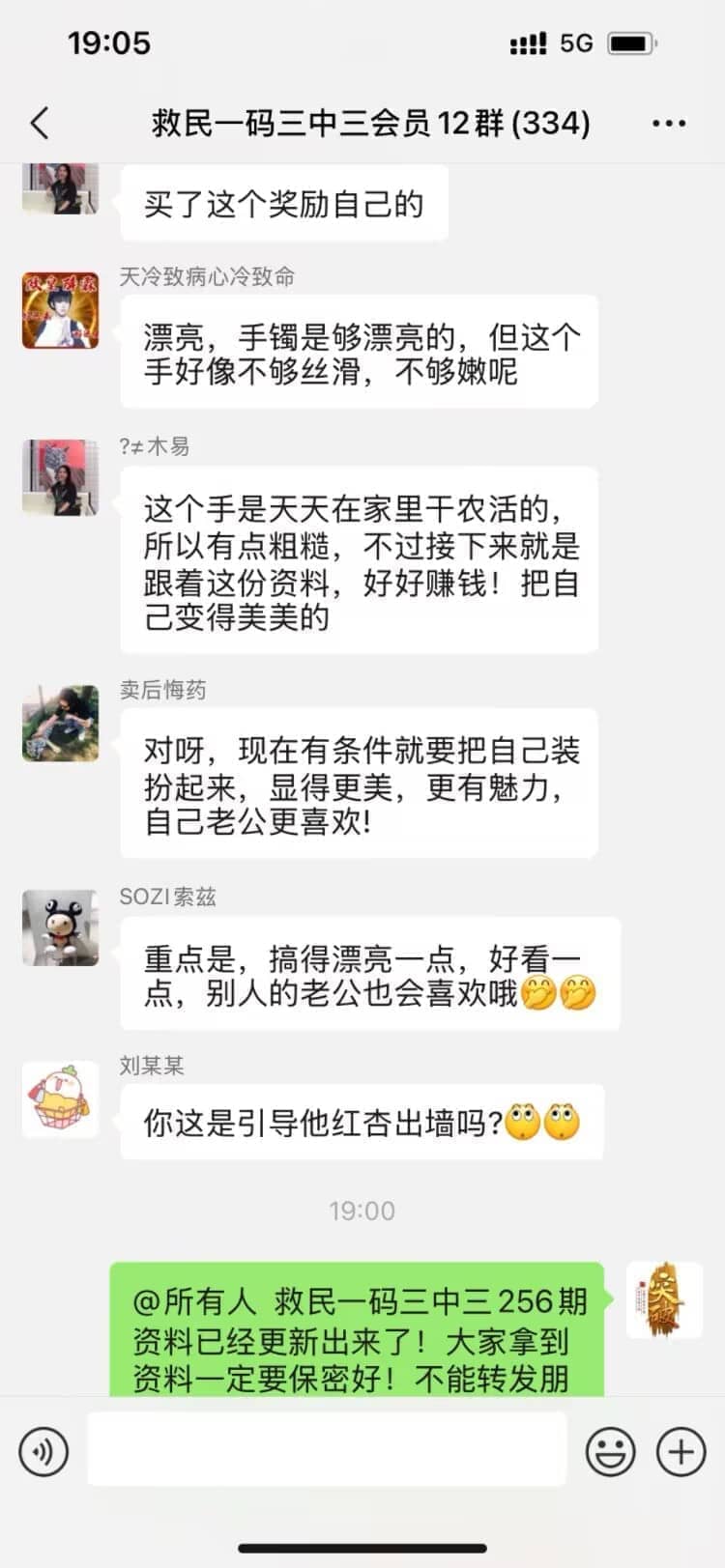725x1568 pixels.
Task: Open SOZI 索兹's avatar
Action: pyautogui.click(x=61, y=928)
